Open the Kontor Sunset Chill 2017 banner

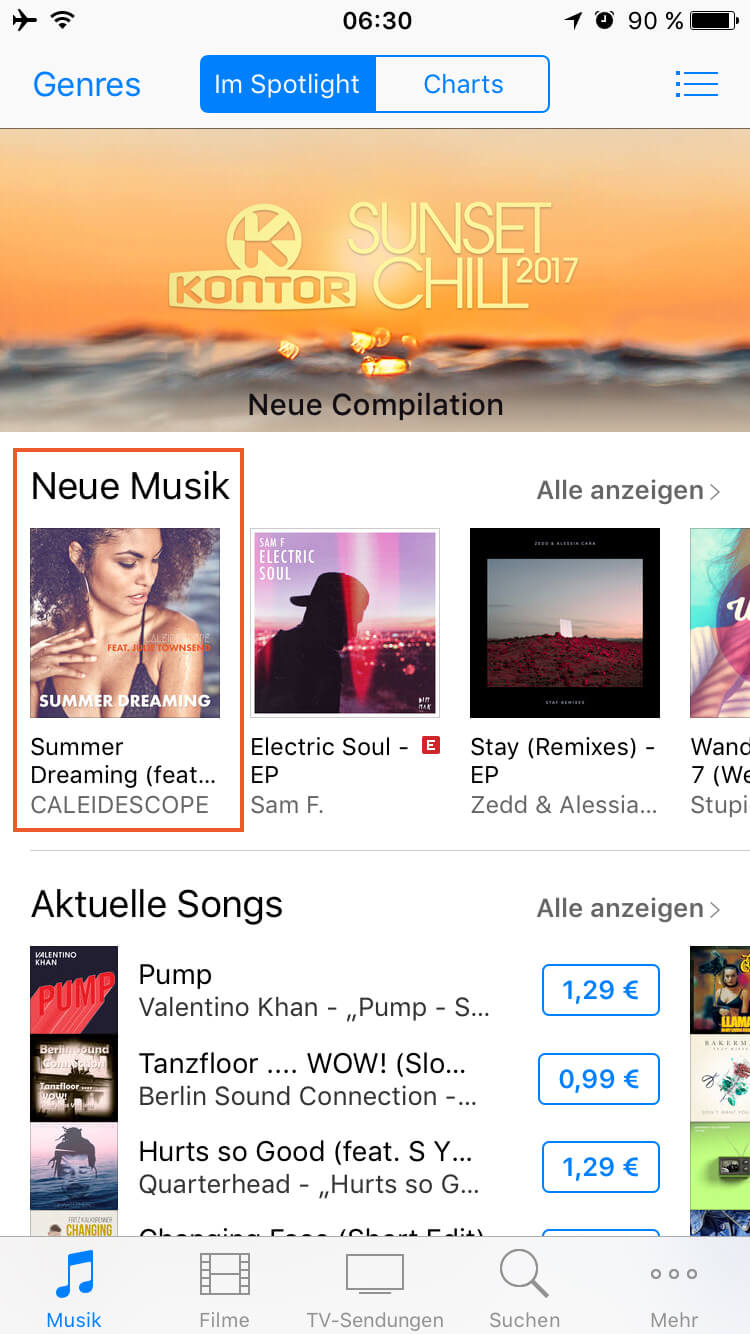pos(375,280)
